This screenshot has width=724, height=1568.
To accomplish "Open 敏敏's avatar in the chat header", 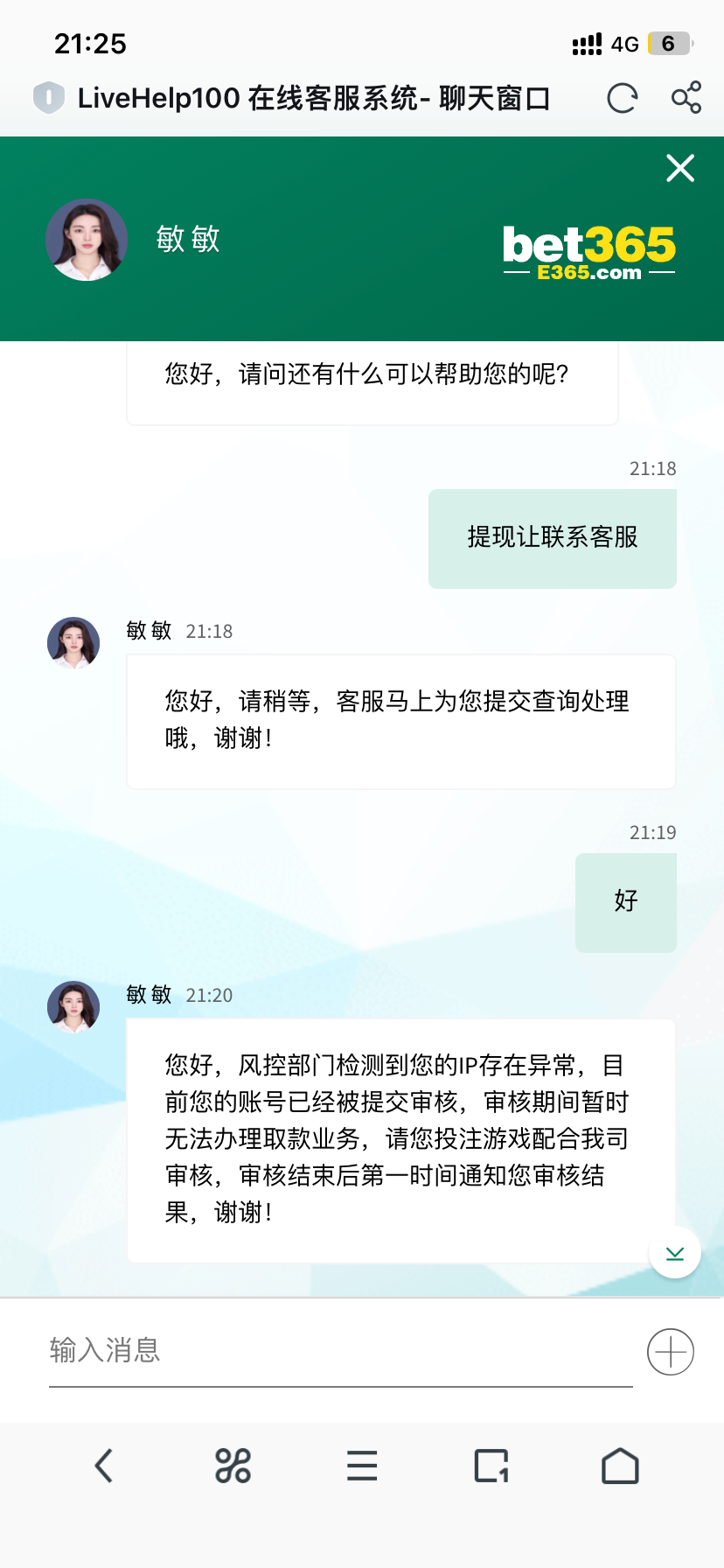I will click(87, 239).
